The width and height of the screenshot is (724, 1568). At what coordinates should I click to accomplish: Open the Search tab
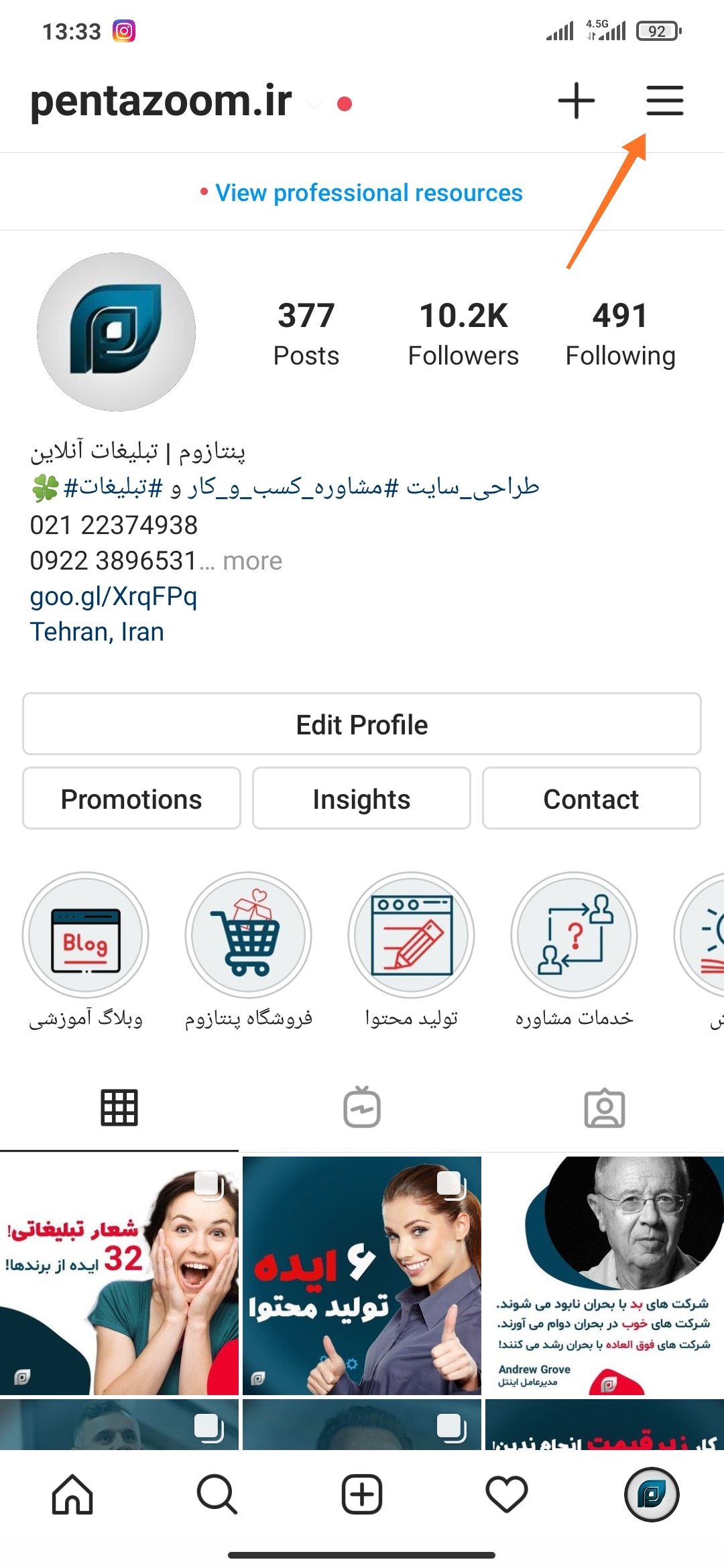point(217,1494)
